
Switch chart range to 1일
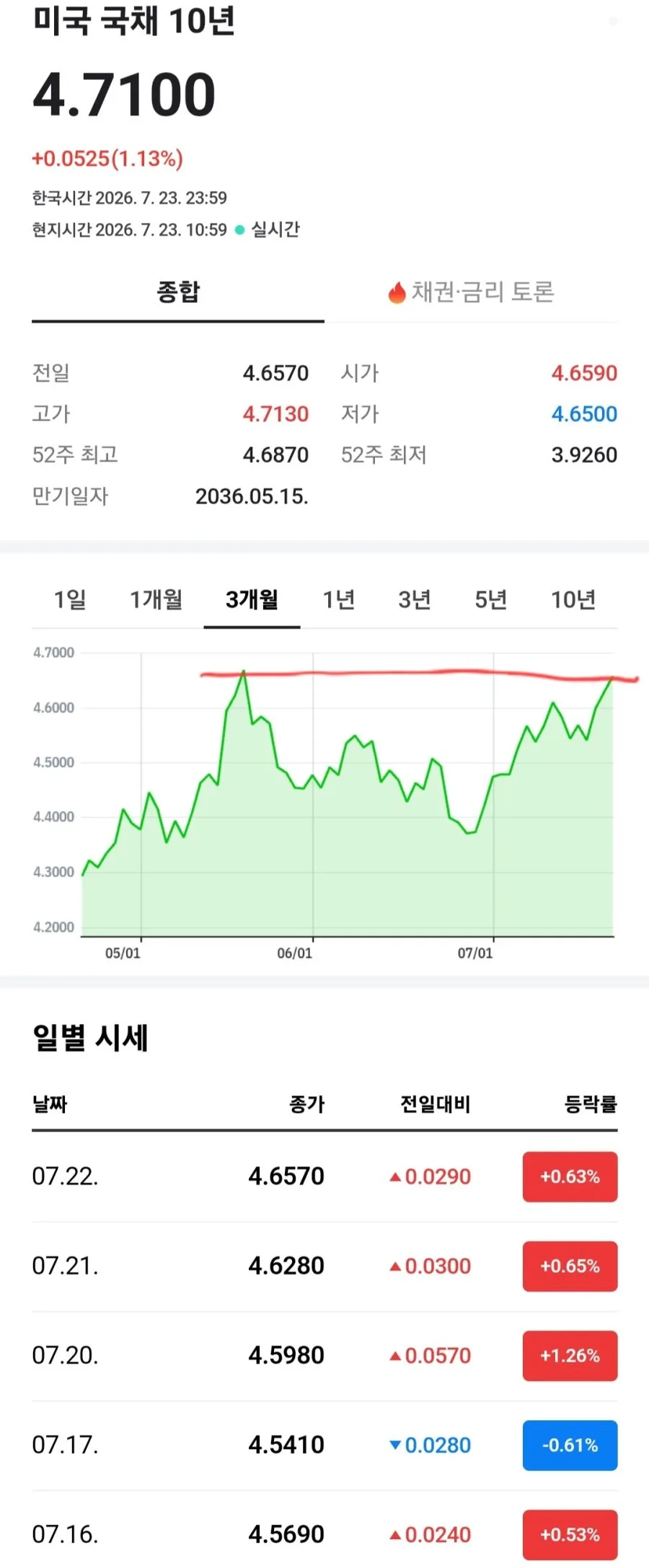pyautogui.click(x=70, y=599)
